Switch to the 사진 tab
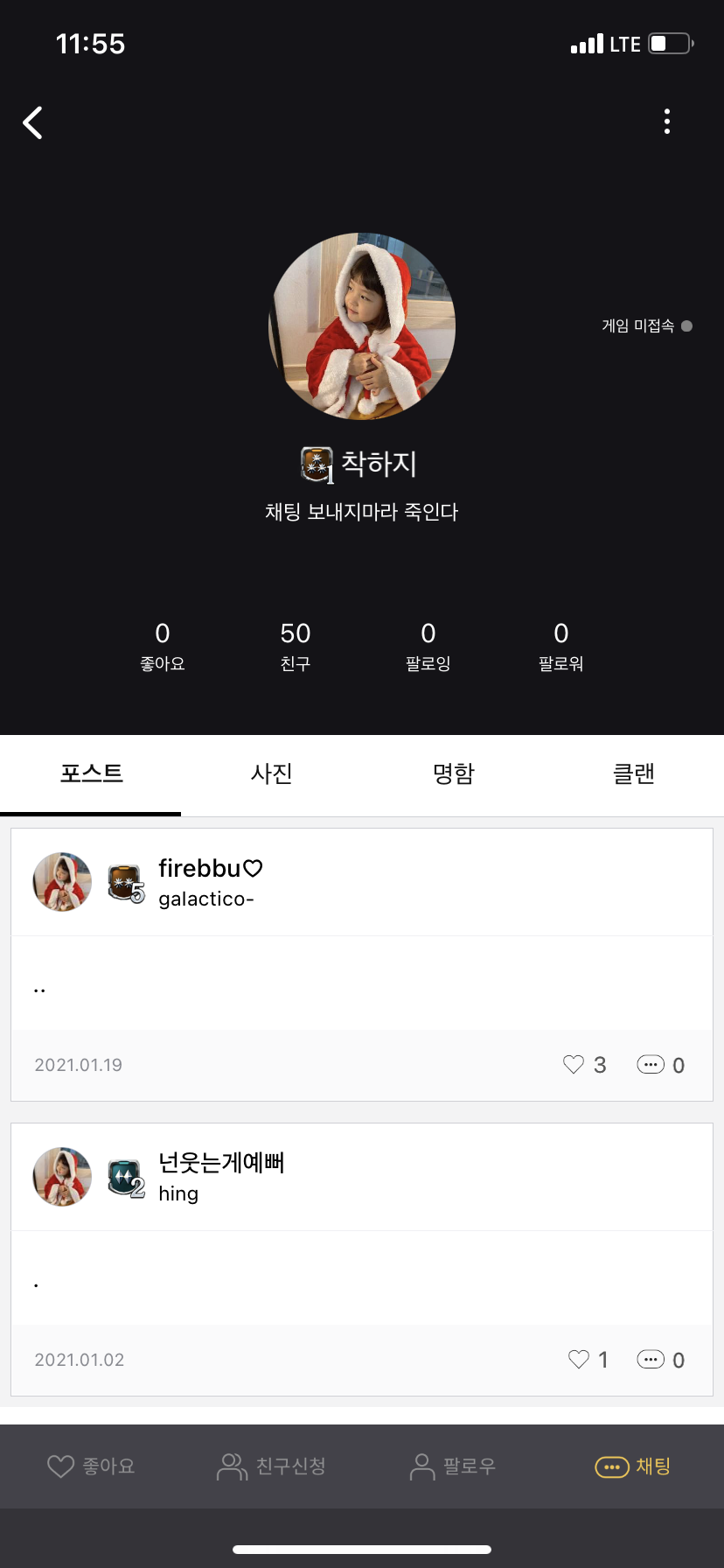724x1568 pixels. point(272,773)
